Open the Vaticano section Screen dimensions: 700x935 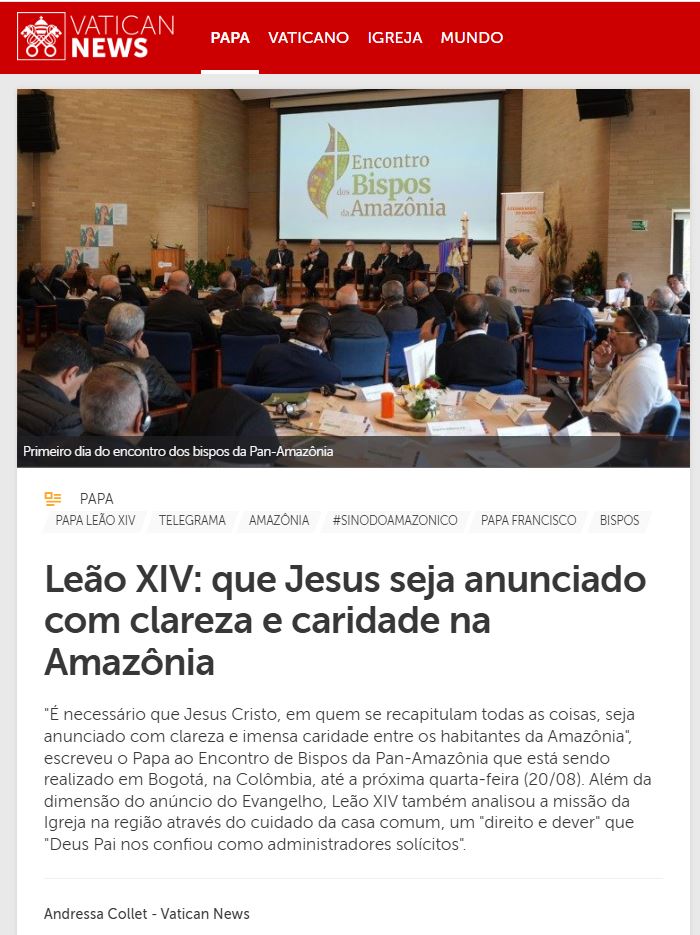308,38
